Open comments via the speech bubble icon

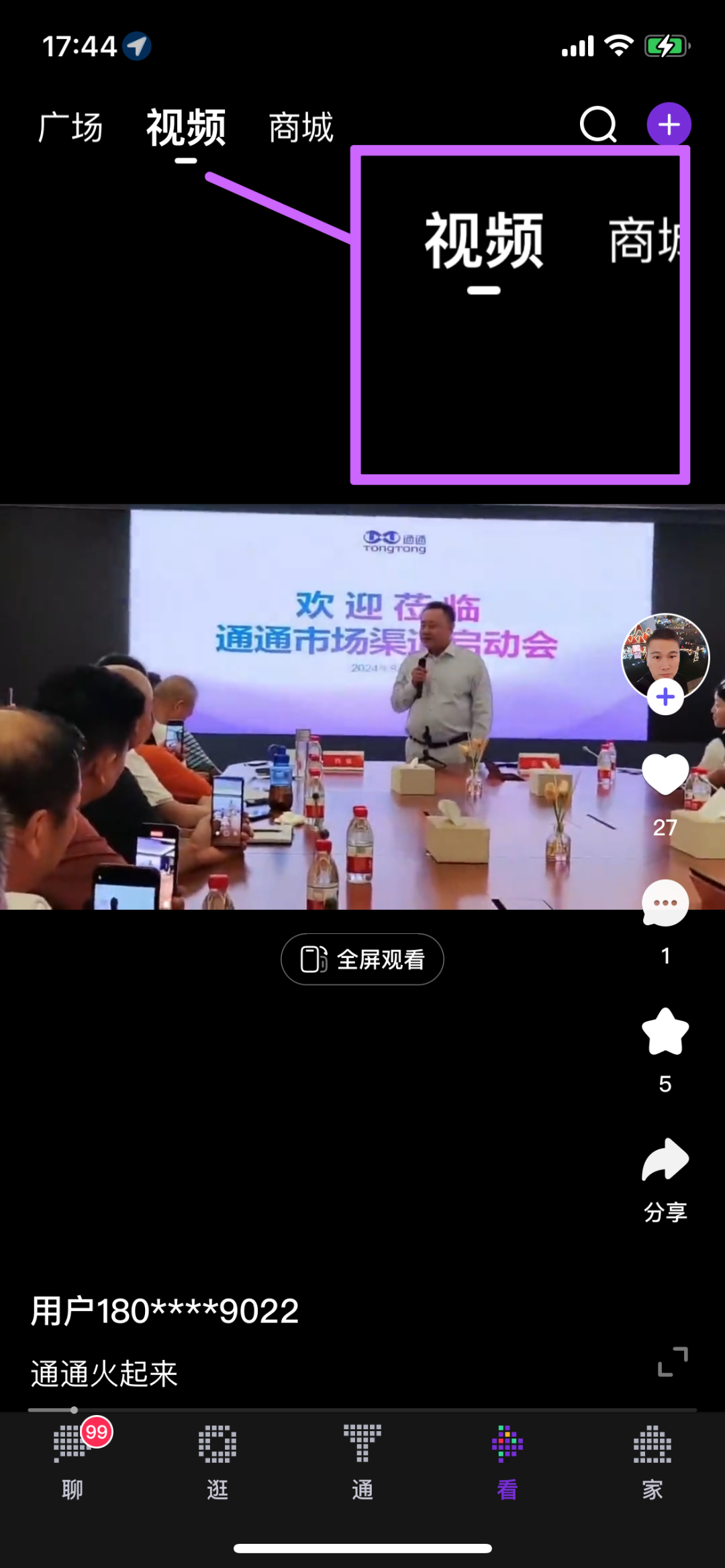[665, 903]
